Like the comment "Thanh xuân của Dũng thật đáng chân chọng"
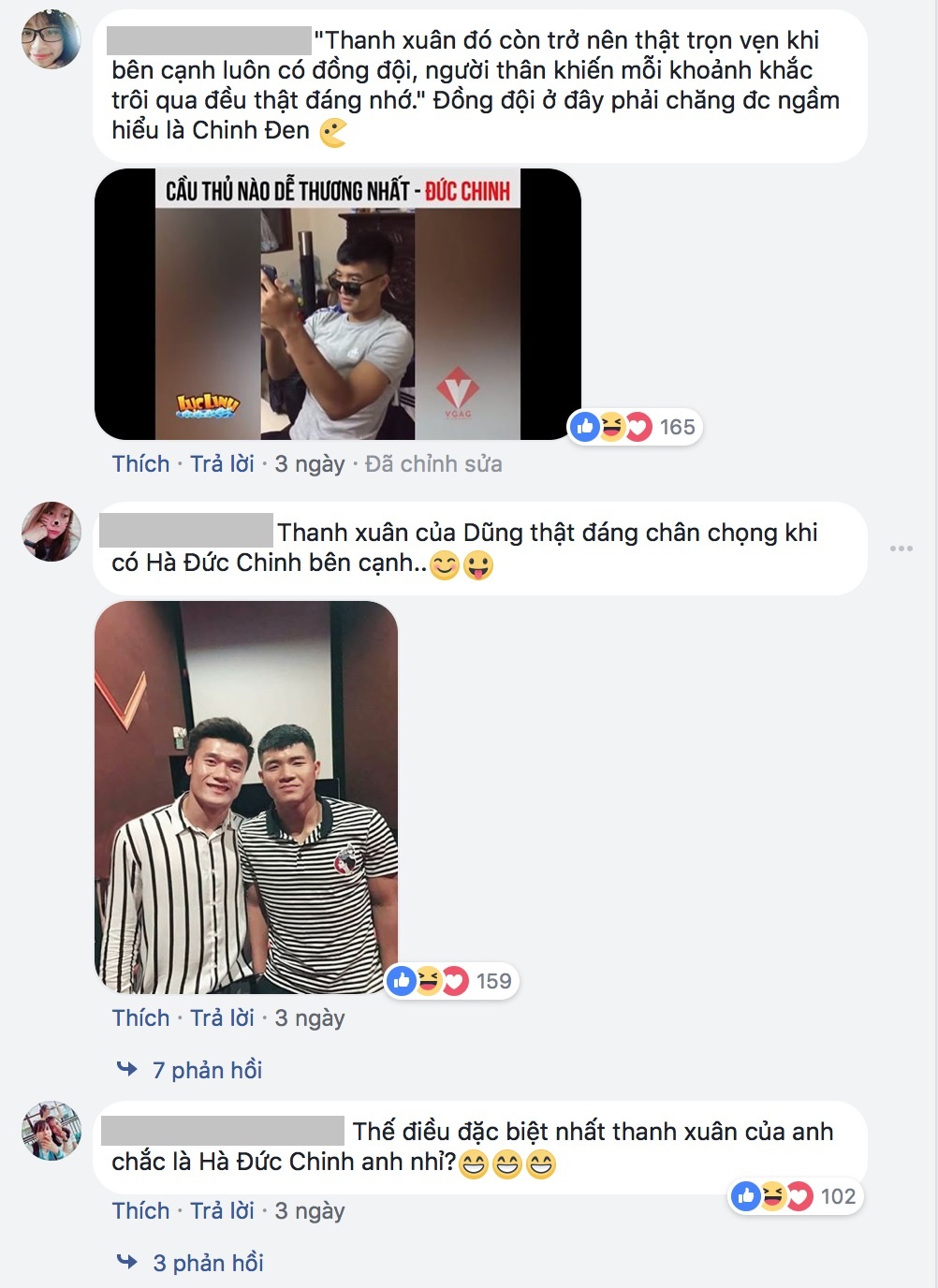Image resolution: width=938 pixels, height=1288 pixels. pyautogui.click(x=140, y=1018)
